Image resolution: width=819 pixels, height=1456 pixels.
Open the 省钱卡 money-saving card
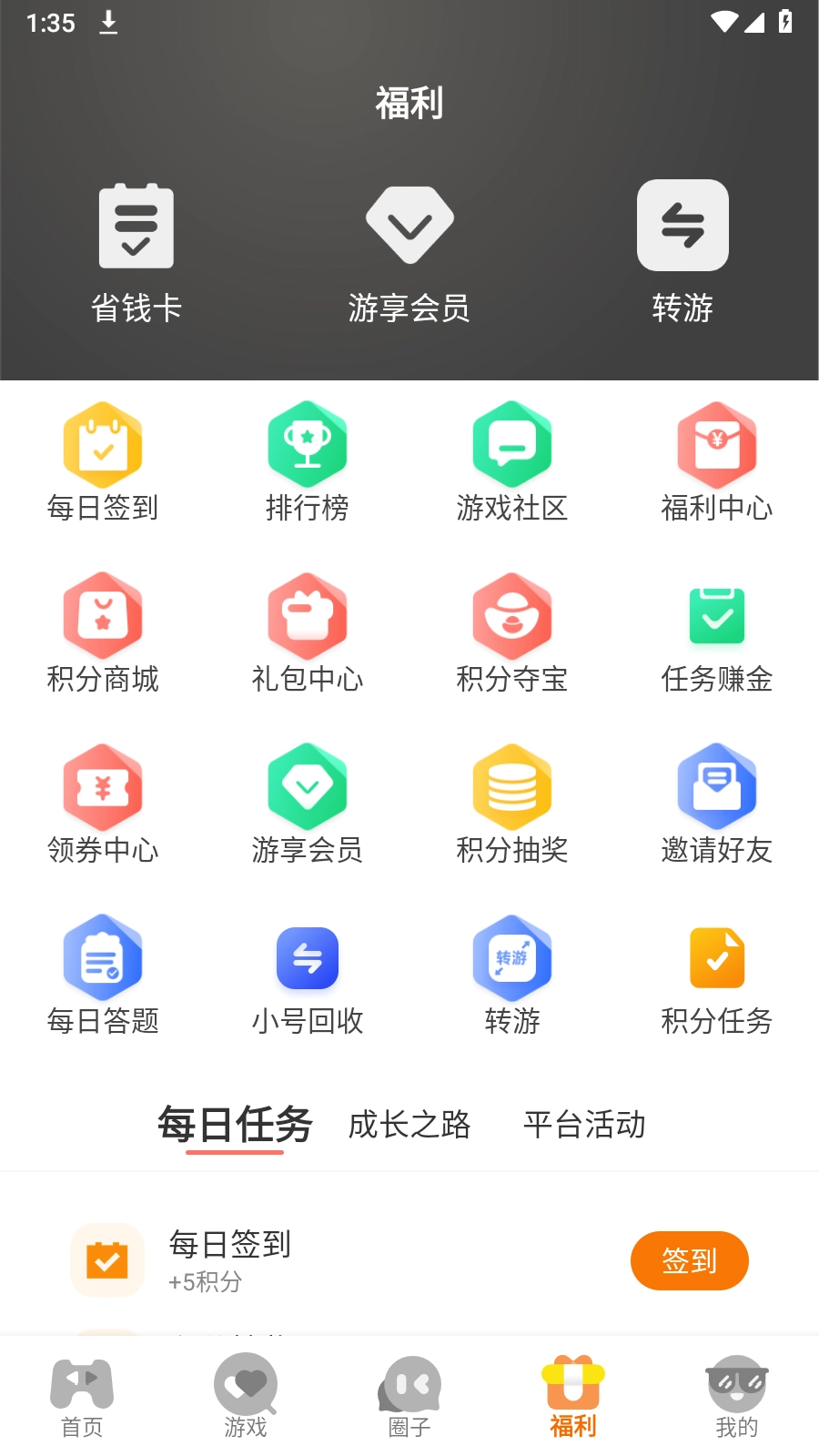[x=136, y=246]
